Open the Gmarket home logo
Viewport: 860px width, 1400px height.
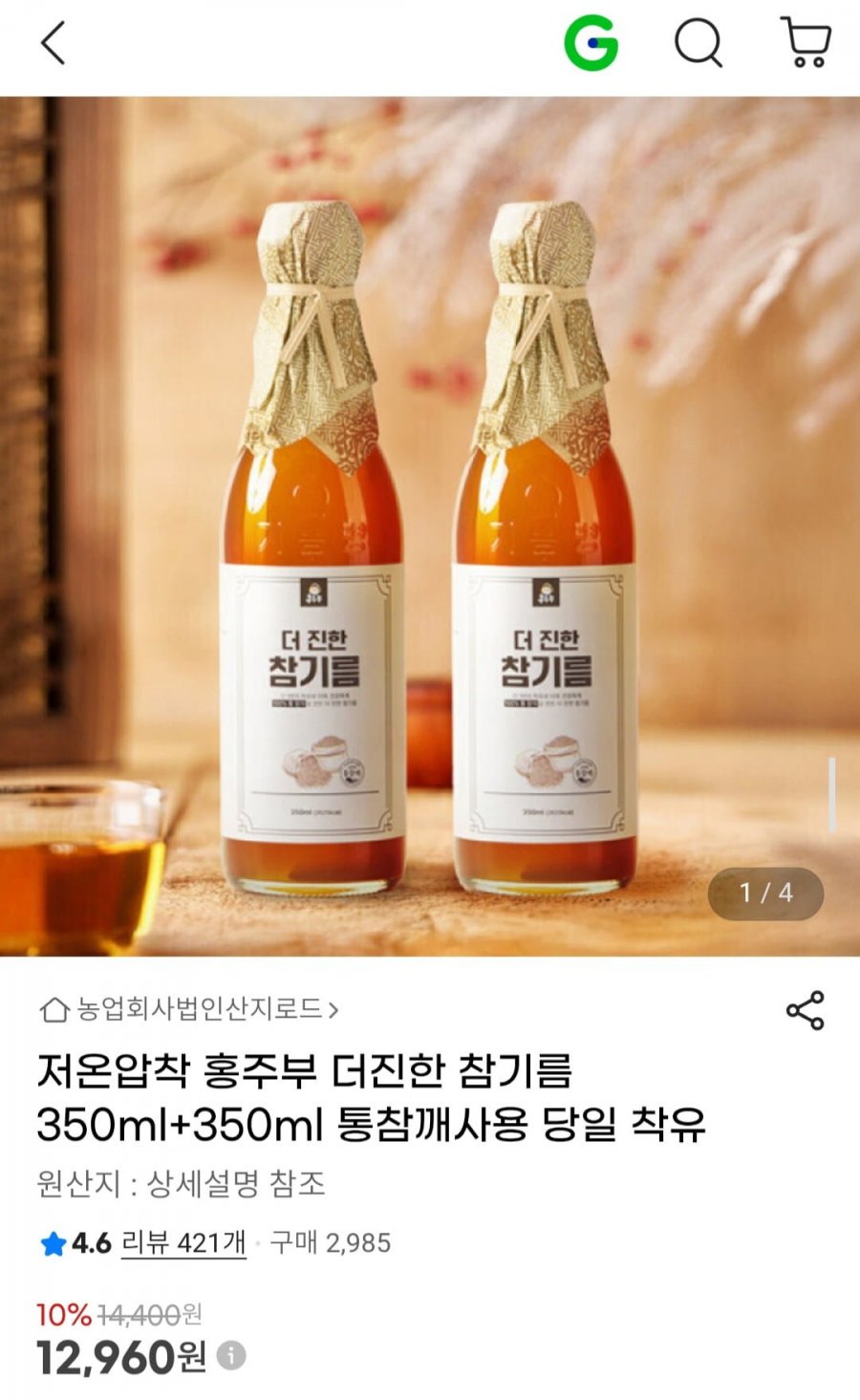[x=591, y=43]
